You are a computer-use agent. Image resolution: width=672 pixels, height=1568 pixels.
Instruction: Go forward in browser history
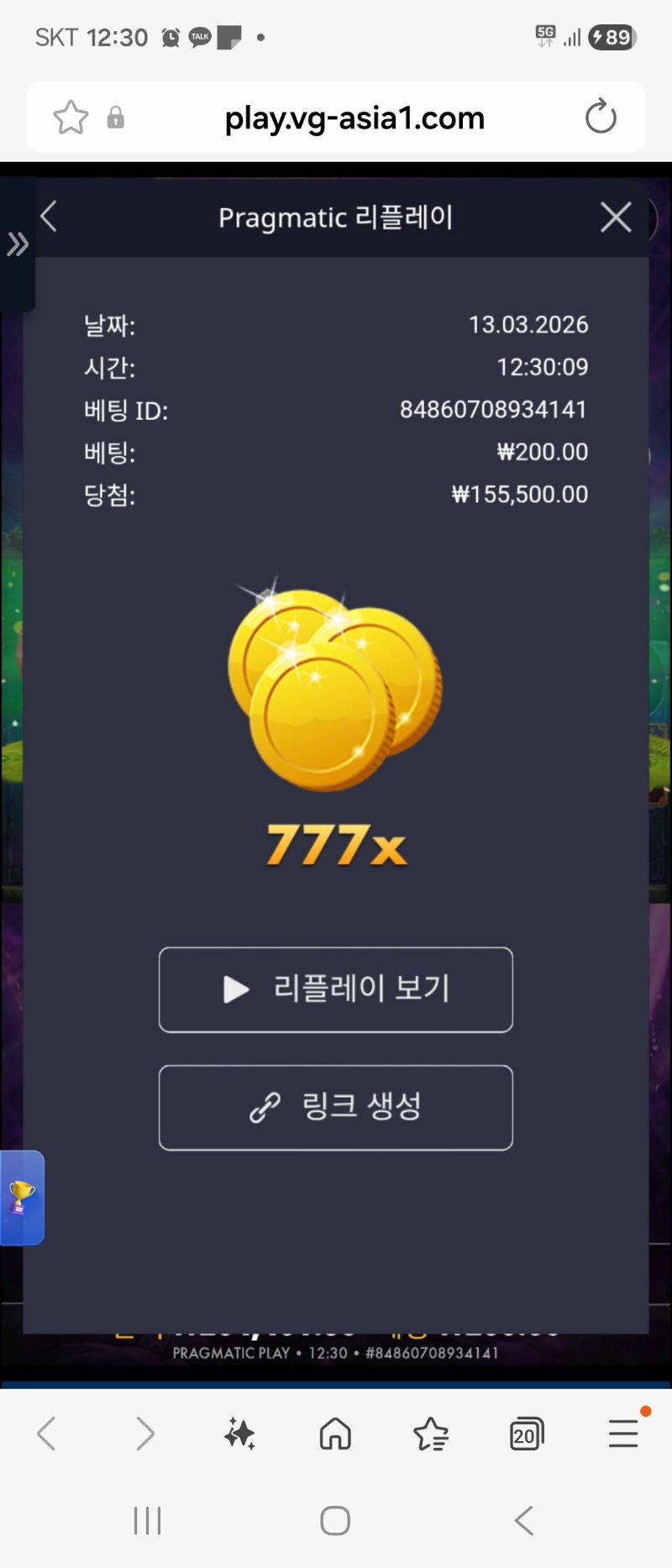(x=144, y=1434)
